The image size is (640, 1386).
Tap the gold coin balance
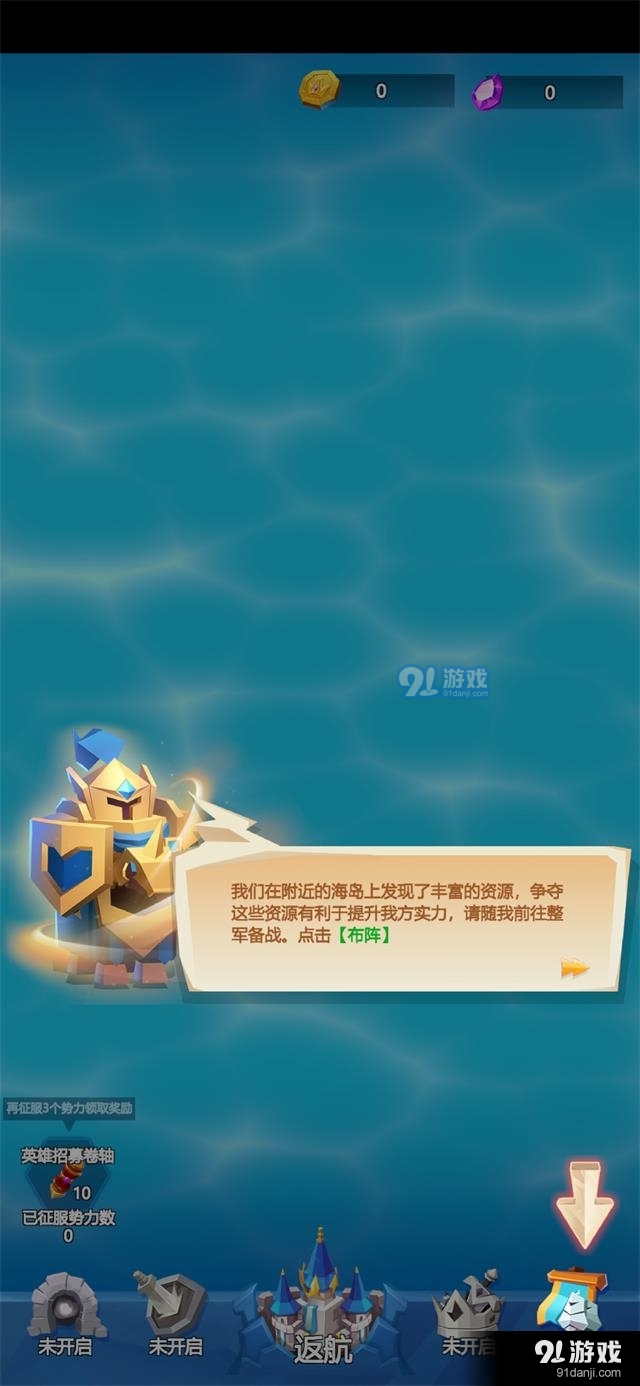click(376, 91)
